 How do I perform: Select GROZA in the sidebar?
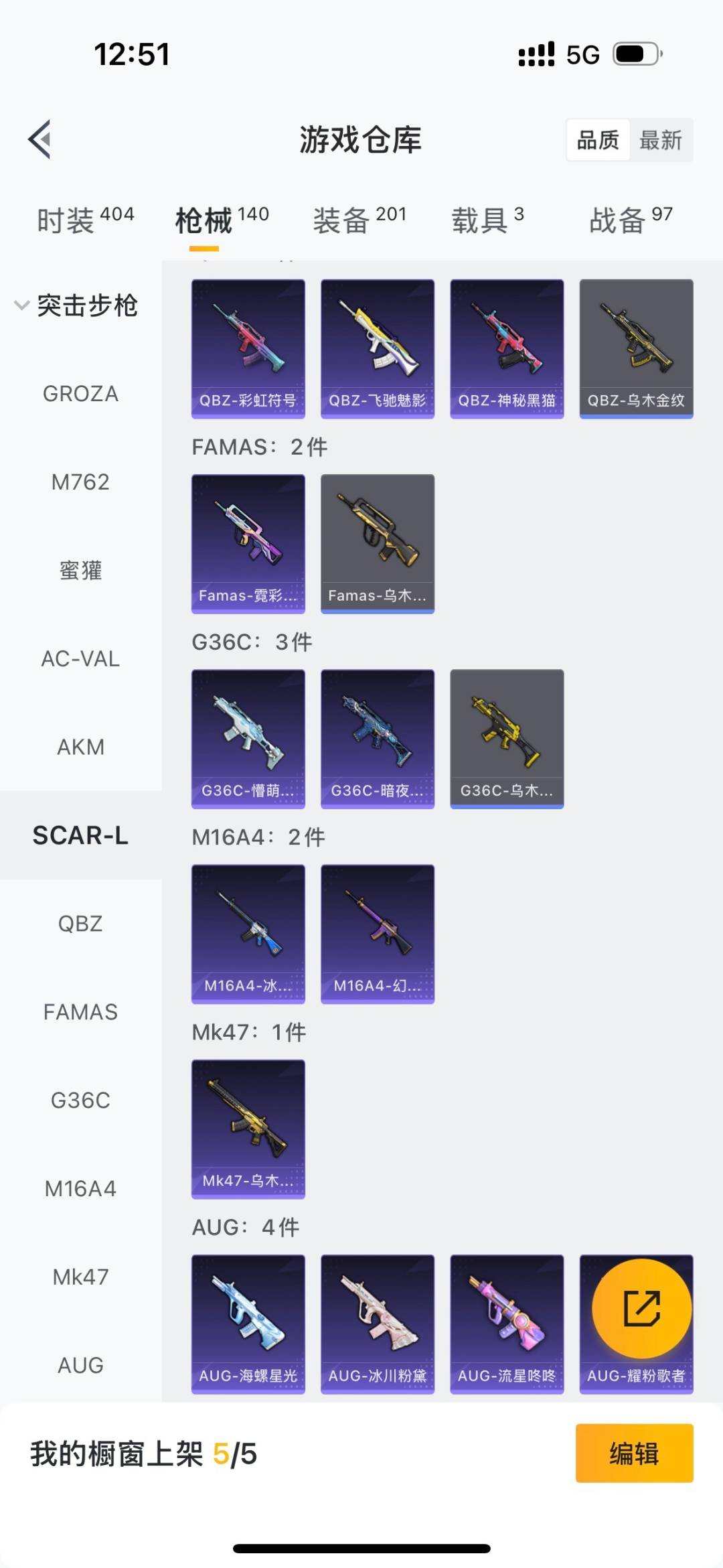80,394
